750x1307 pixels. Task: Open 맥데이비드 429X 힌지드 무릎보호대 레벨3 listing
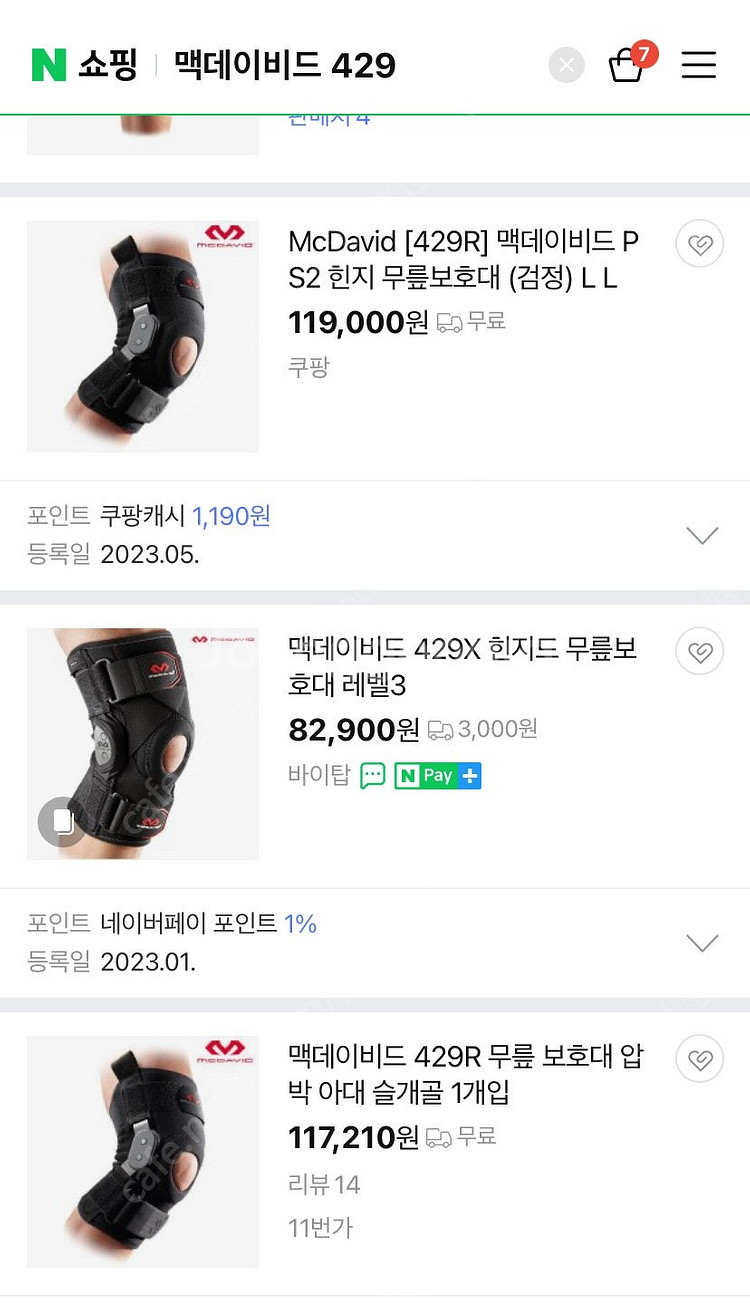462,667
